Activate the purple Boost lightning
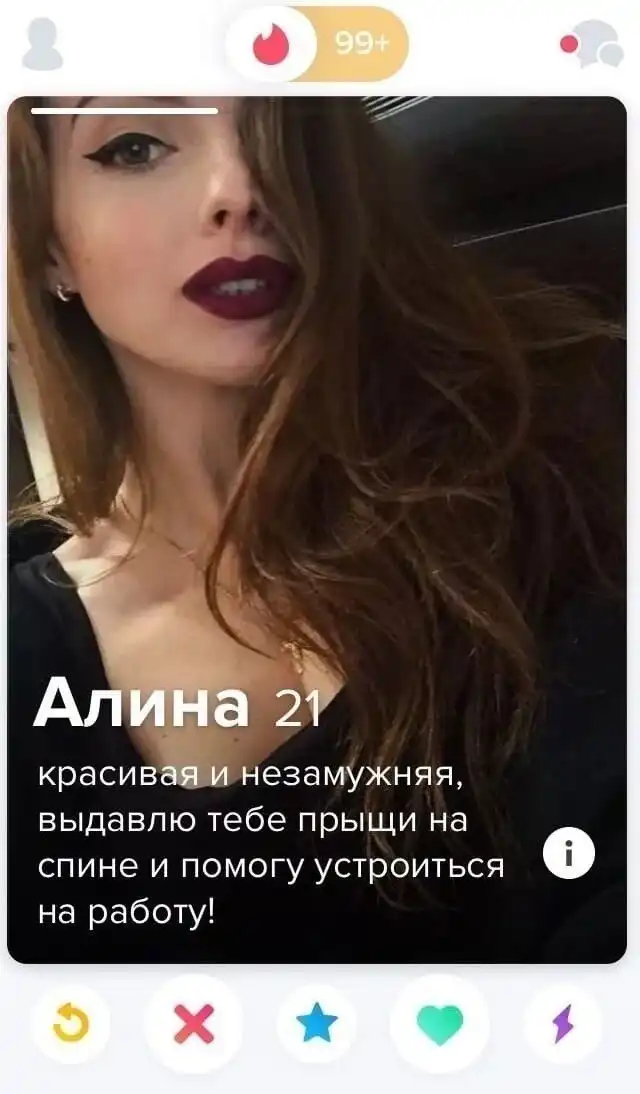This screenshot has width=640, height=1094. tap(563, 1023)
